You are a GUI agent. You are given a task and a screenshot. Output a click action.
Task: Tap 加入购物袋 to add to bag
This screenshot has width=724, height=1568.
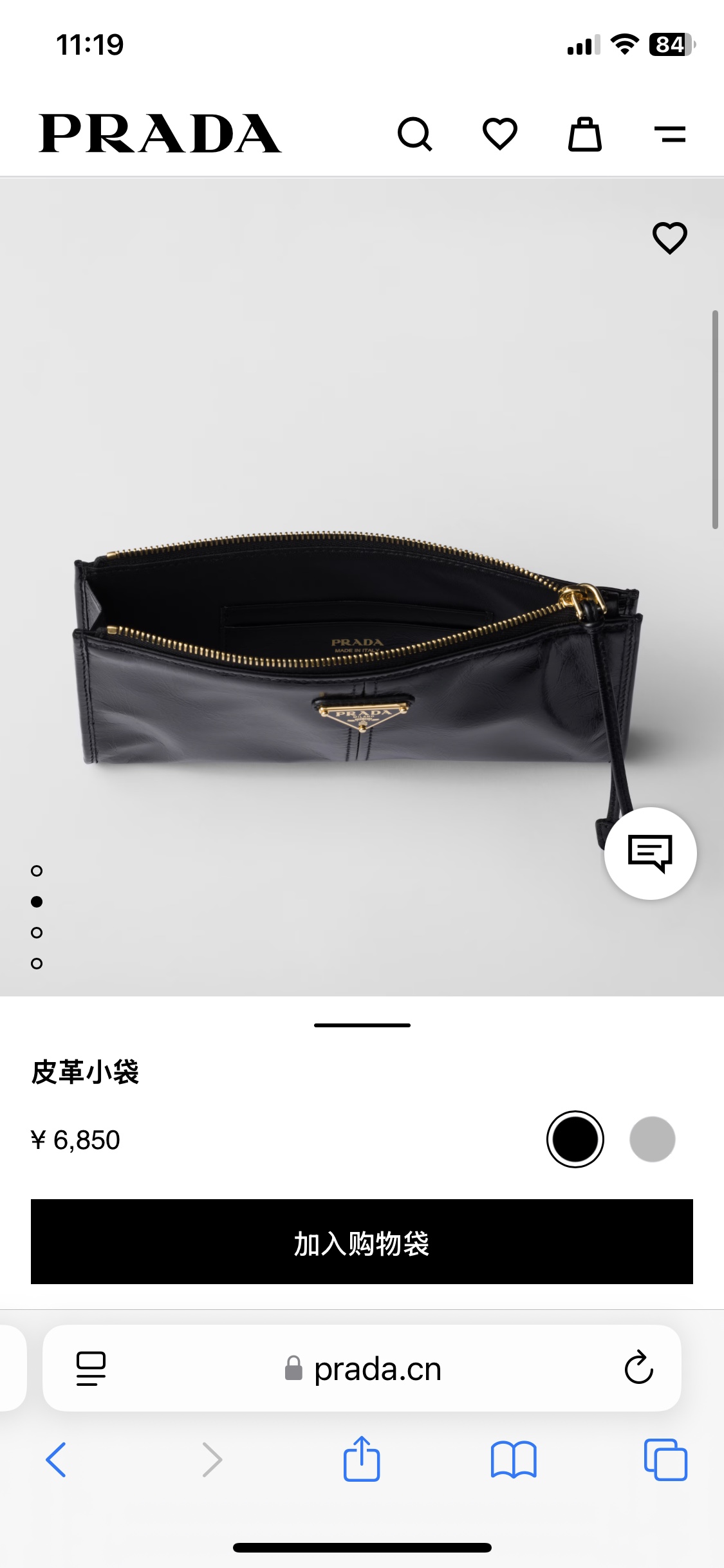click(362, 1241)
